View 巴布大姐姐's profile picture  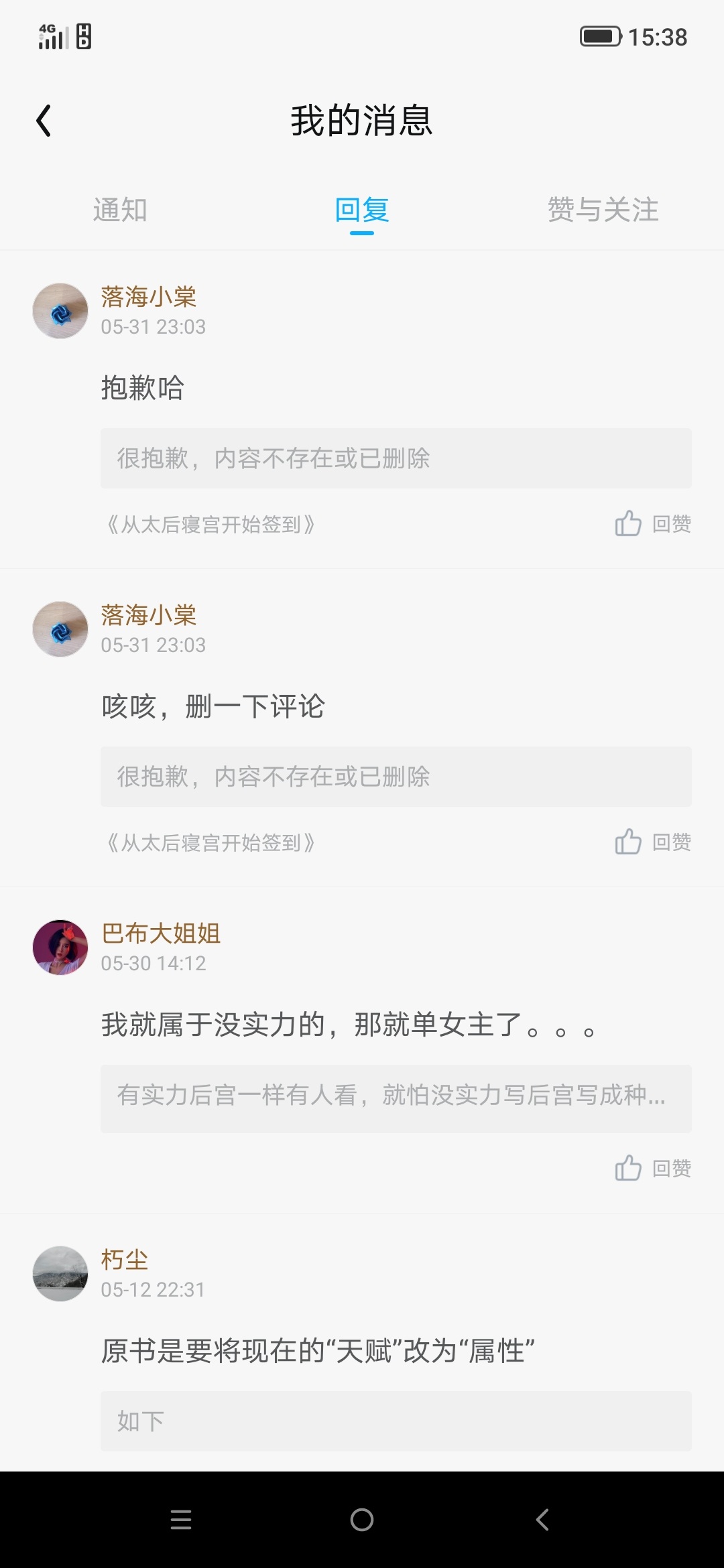coord(60,948)
